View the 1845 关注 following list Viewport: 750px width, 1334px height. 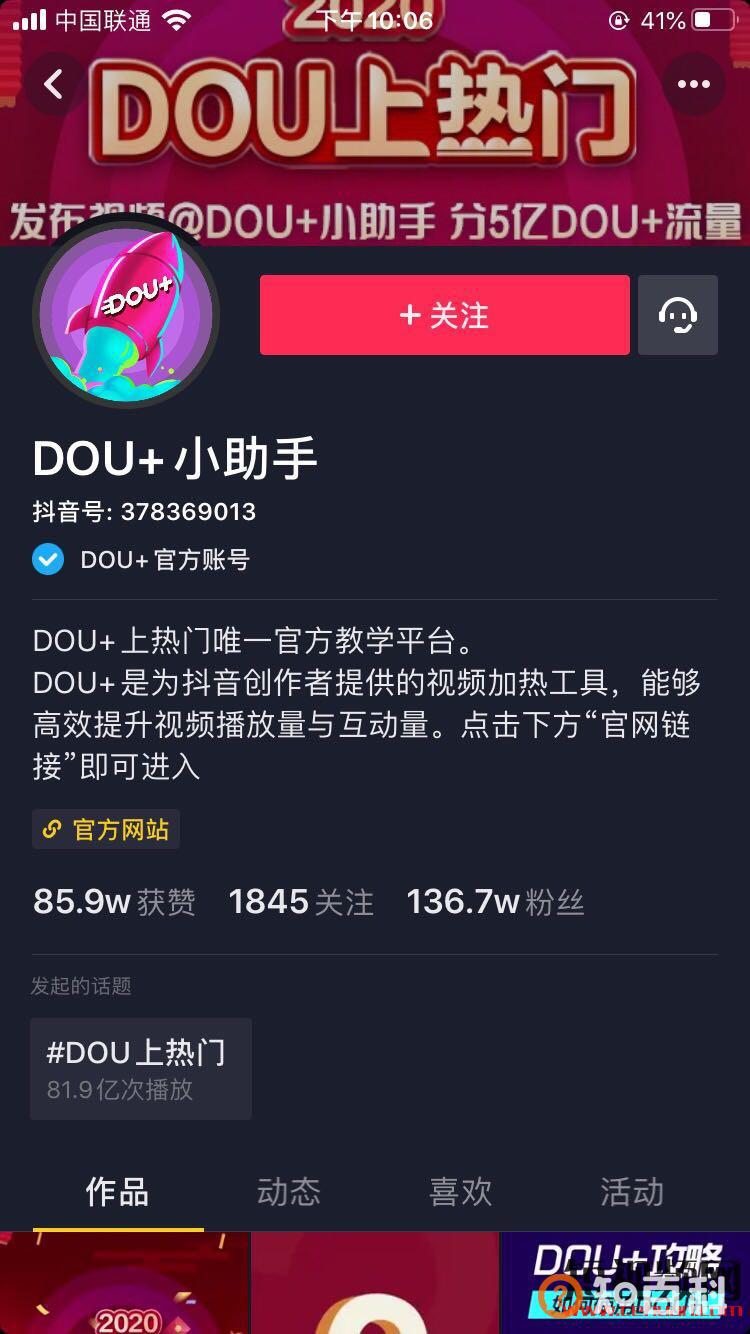(x=300, y=902)
